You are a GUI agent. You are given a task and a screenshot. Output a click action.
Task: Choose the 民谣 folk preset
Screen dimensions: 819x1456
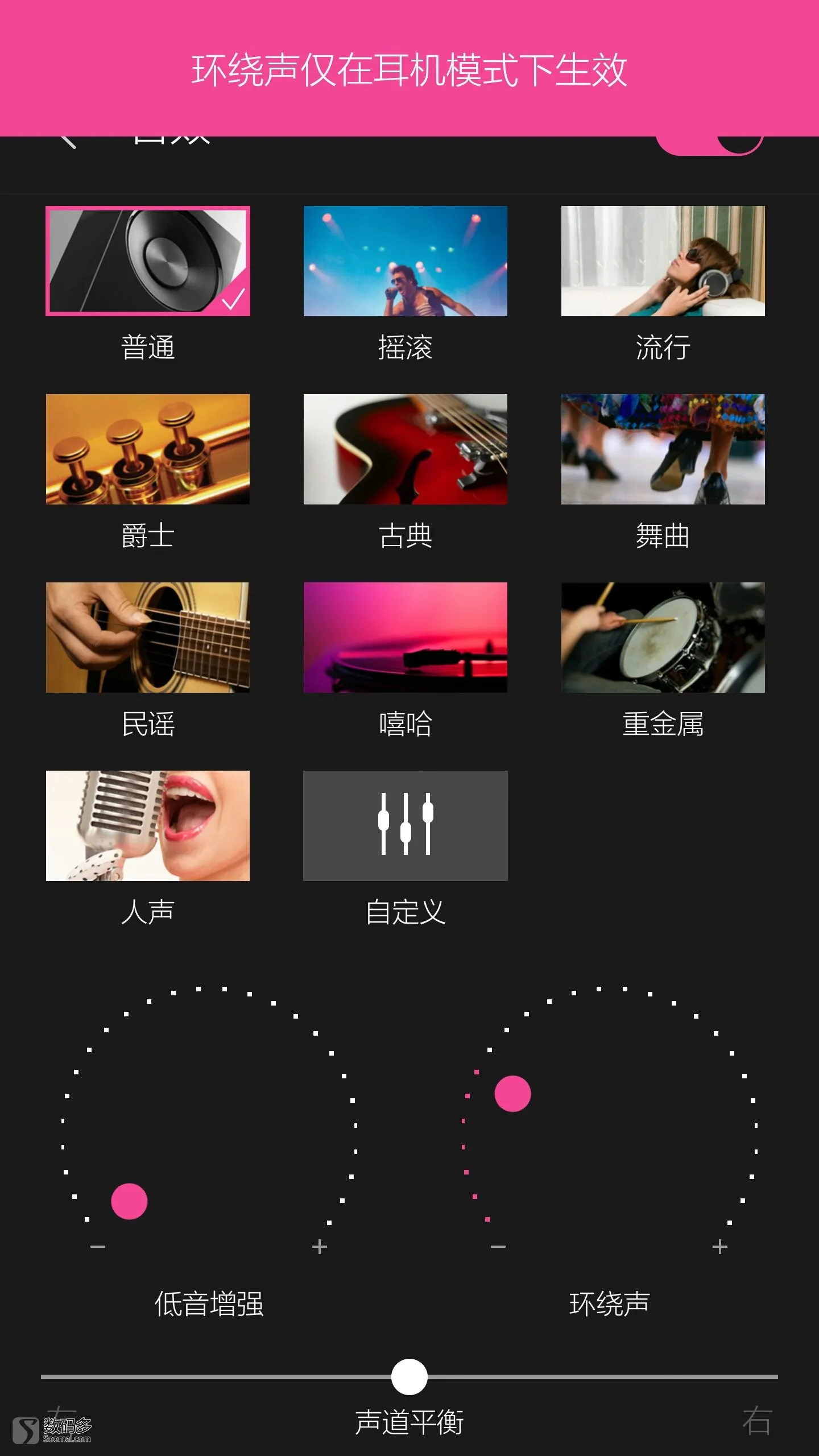click(x=148, y=638)
